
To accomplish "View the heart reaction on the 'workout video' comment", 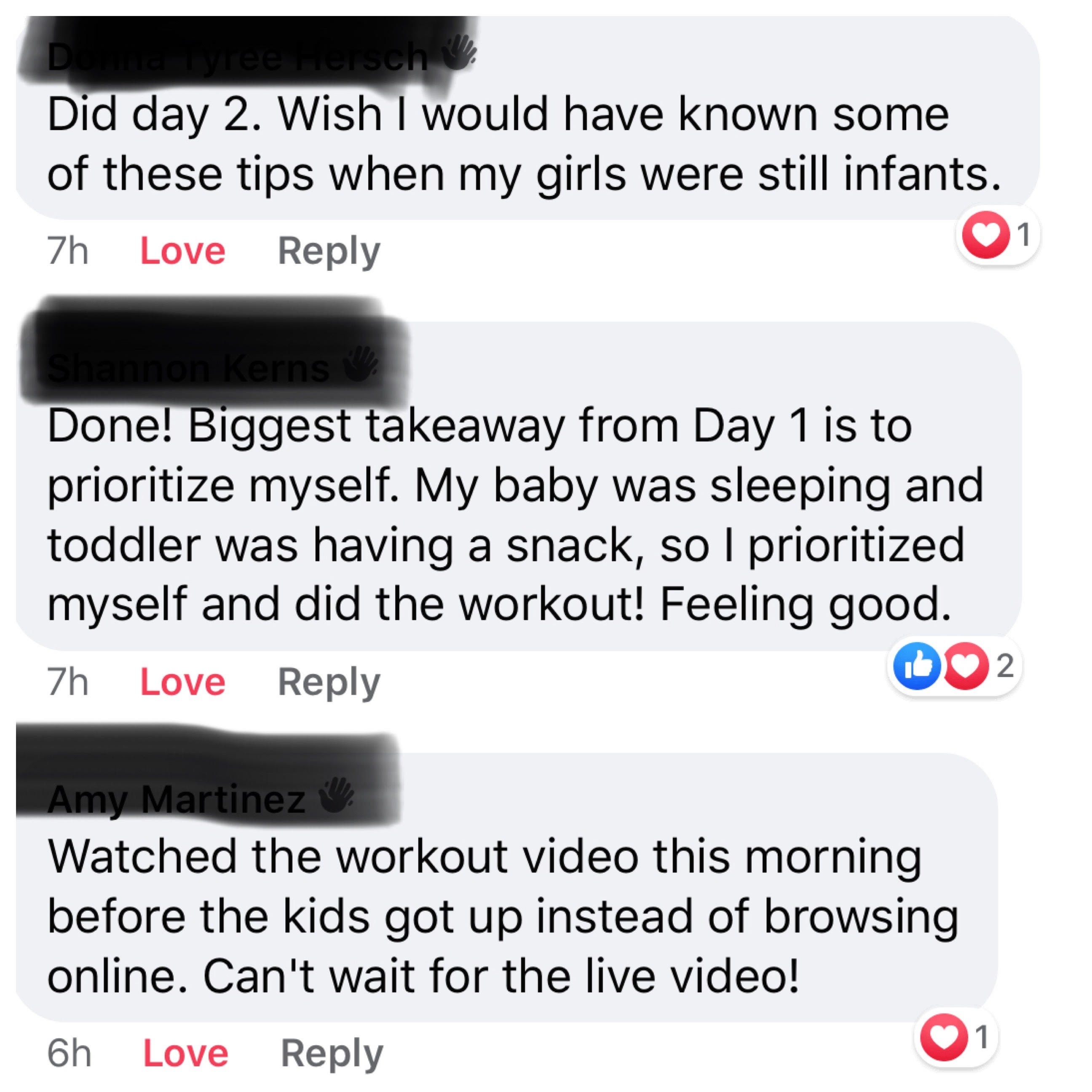I will (x=955, y=1037).
